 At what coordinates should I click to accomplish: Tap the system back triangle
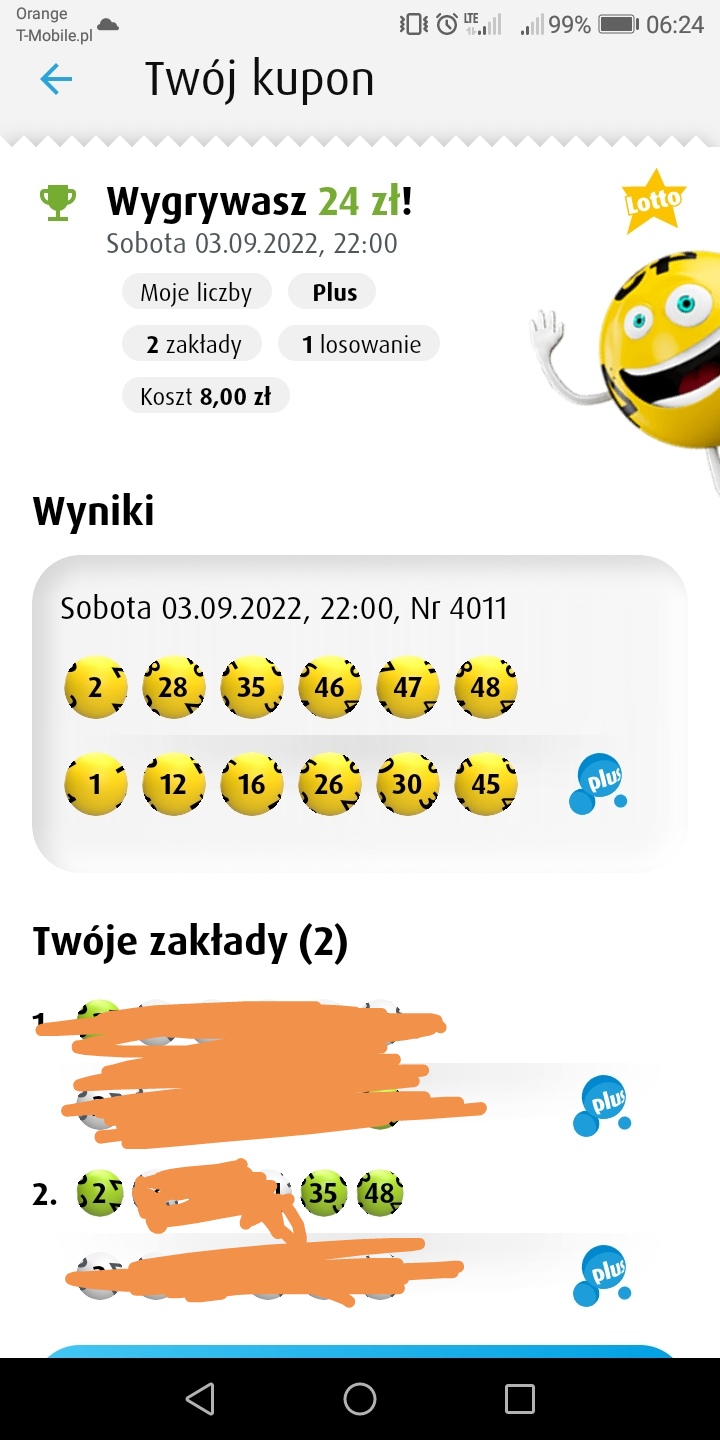tap(200, 1399)
